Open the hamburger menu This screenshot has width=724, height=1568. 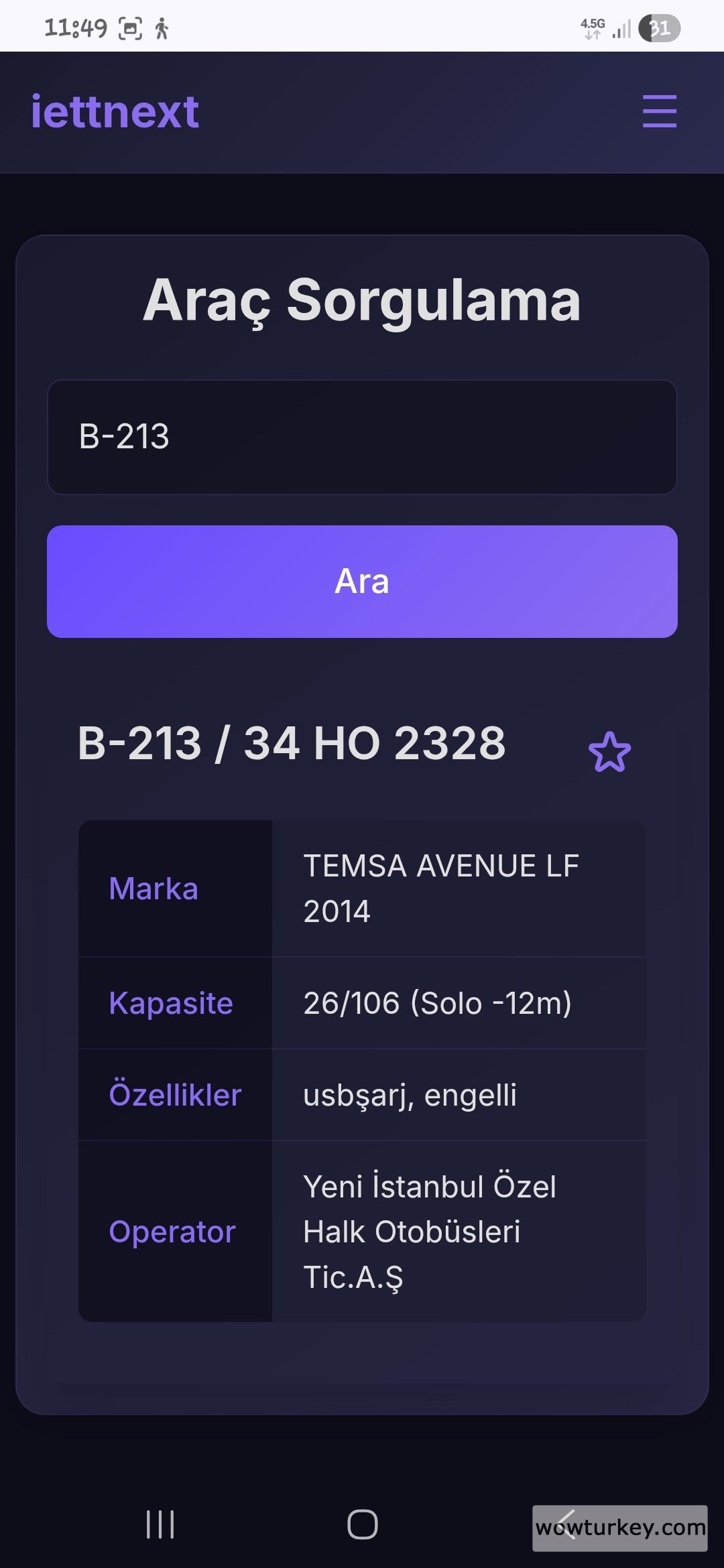point(659,111)
